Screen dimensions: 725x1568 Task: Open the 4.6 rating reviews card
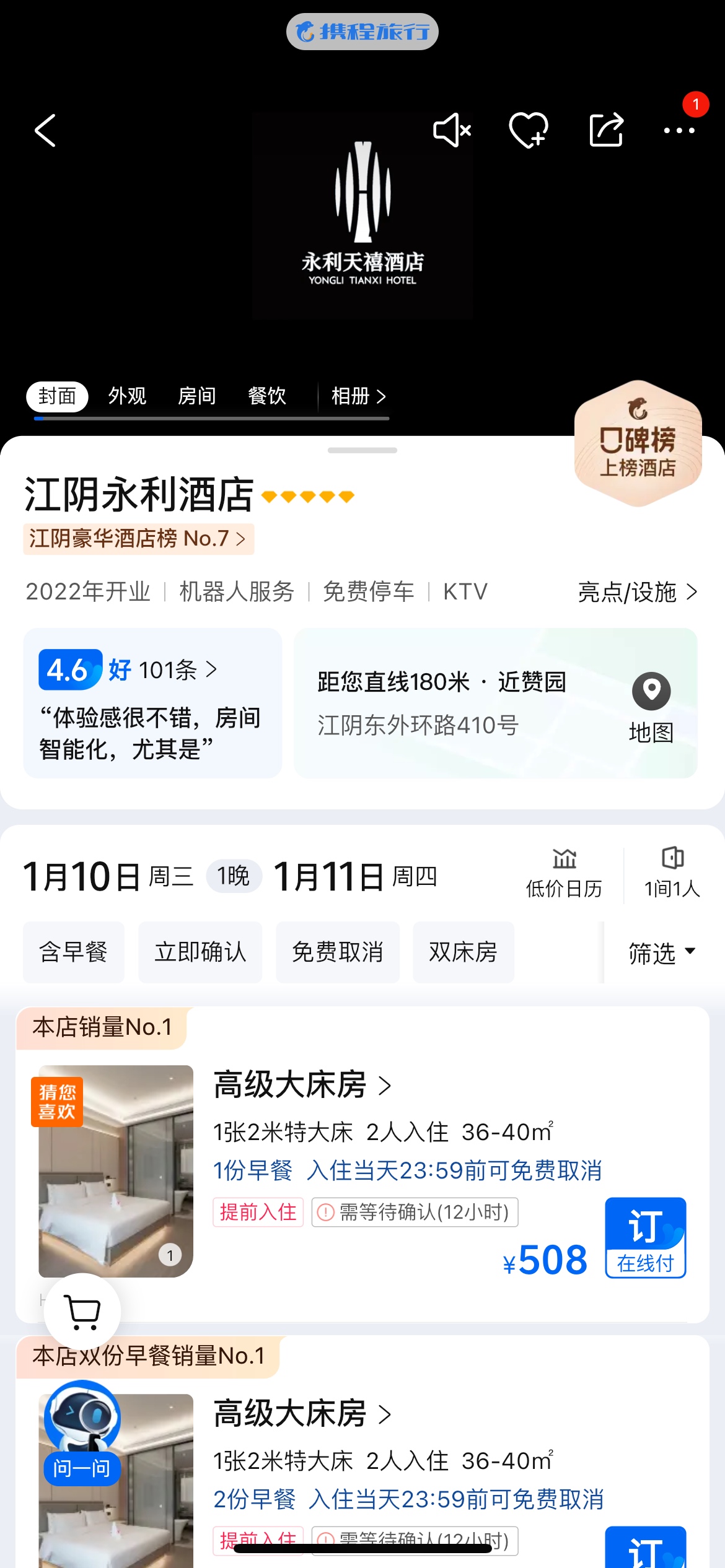[x=152, y=703]
